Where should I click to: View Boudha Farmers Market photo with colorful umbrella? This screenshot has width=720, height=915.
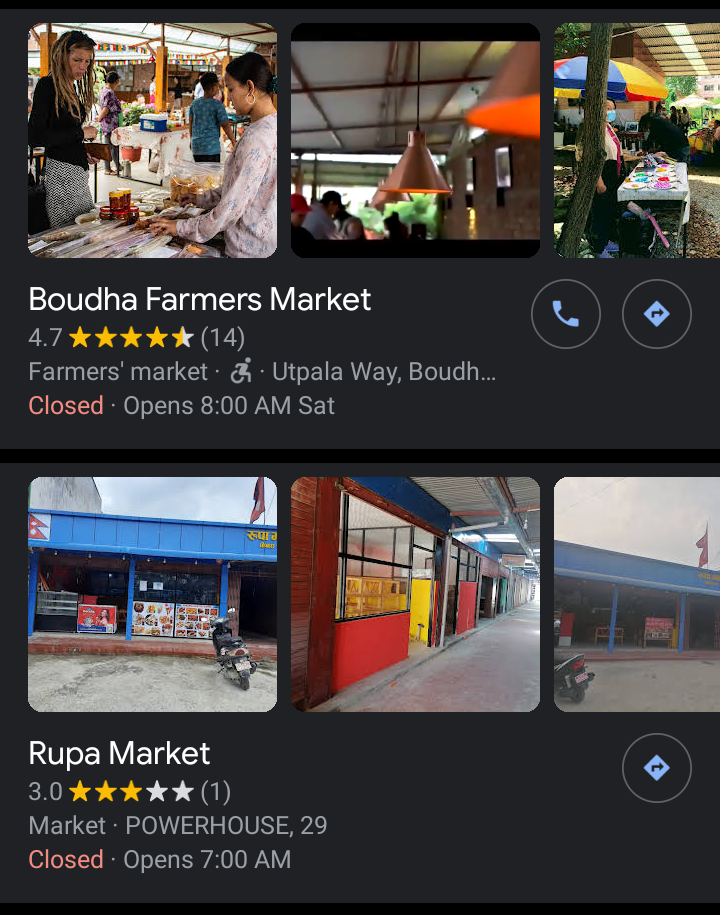coord(637,141)
